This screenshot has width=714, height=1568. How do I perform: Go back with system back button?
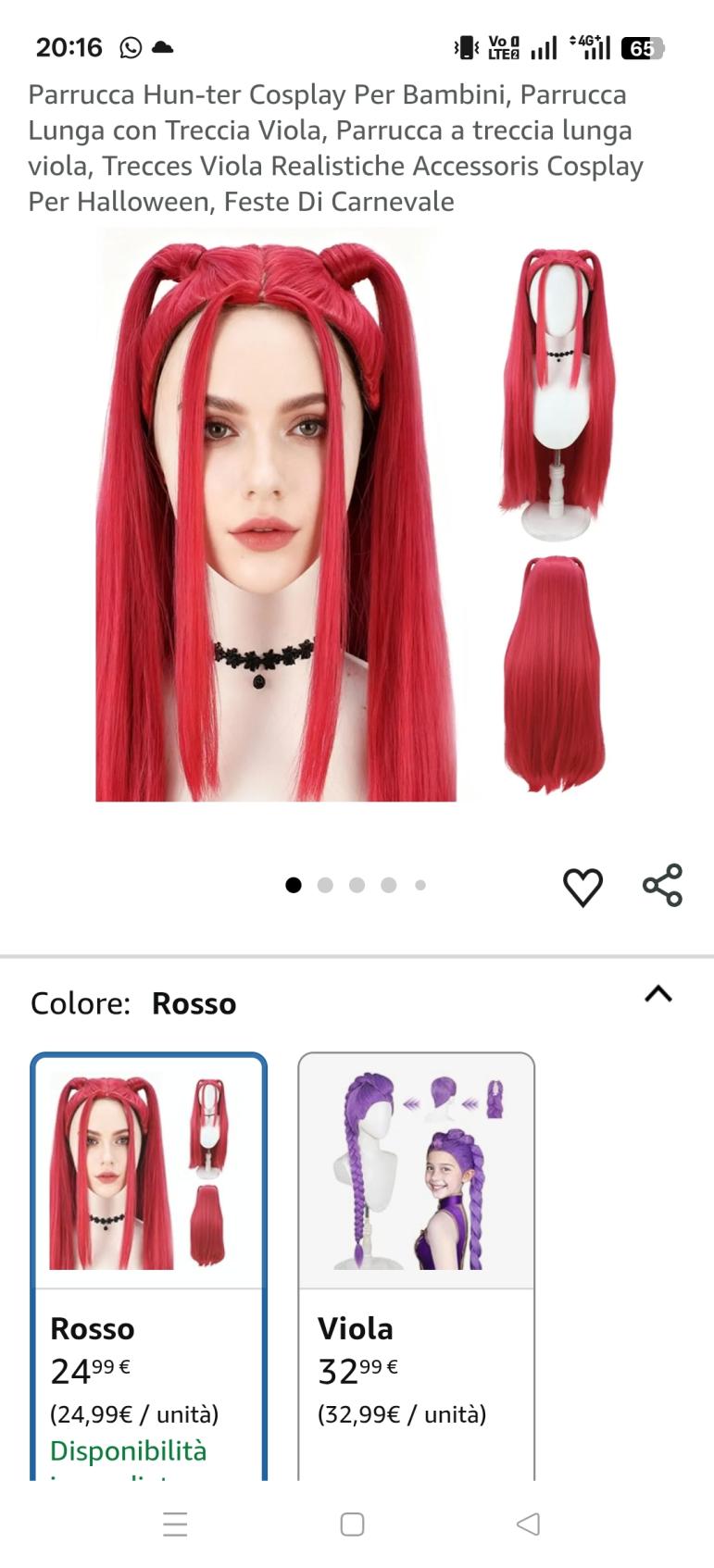pyautogui.click(x=528, y=1524)
